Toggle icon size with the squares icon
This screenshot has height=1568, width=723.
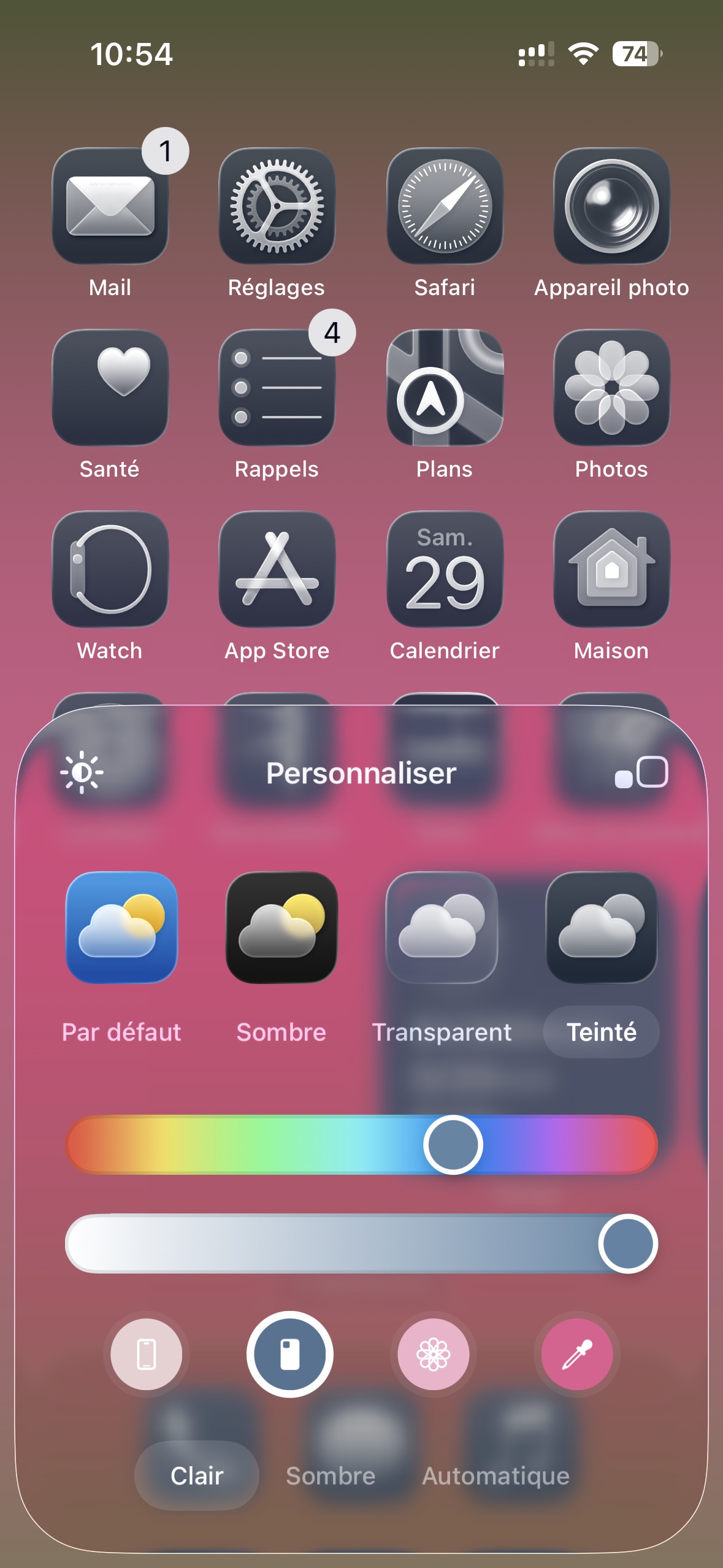click(641, 772)
